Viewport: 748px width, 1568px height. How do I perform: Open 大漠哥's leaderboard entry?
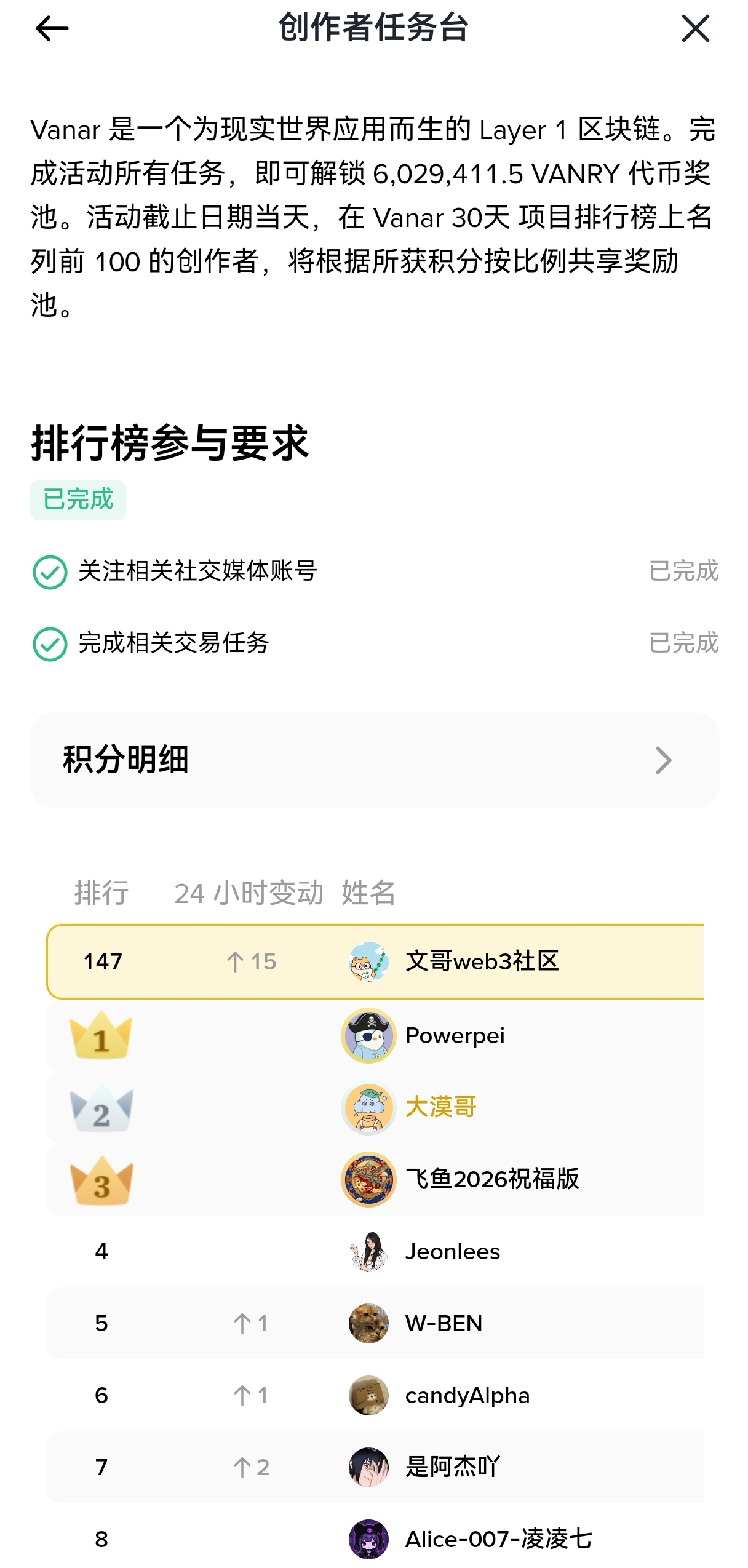pyautogui.click(x=440, y=1107)
